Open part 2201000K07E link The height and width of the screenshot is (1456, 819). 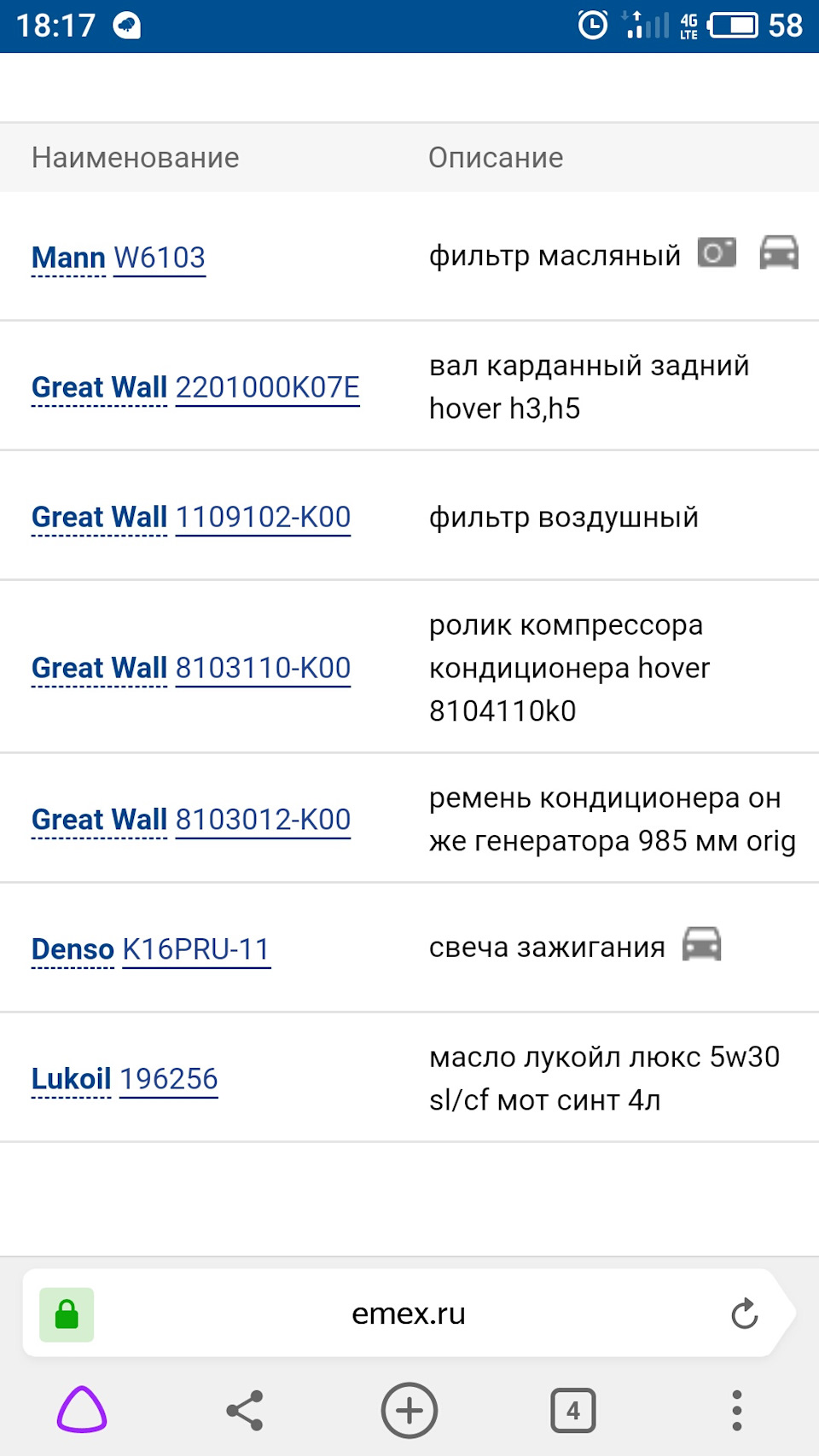[267, 387]
